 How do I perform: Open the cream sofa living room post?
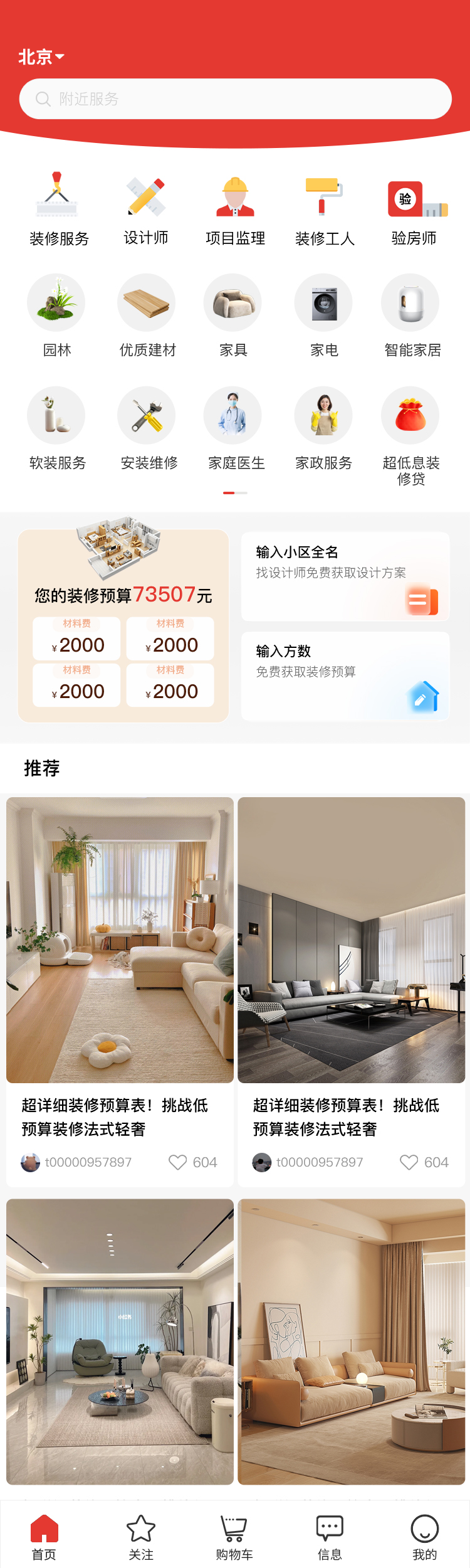[120, 940]
